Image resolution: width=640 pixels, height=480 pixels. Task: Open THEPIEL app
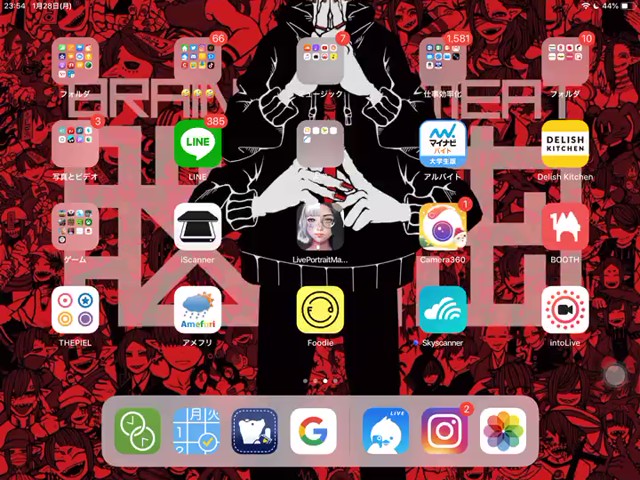75,309
